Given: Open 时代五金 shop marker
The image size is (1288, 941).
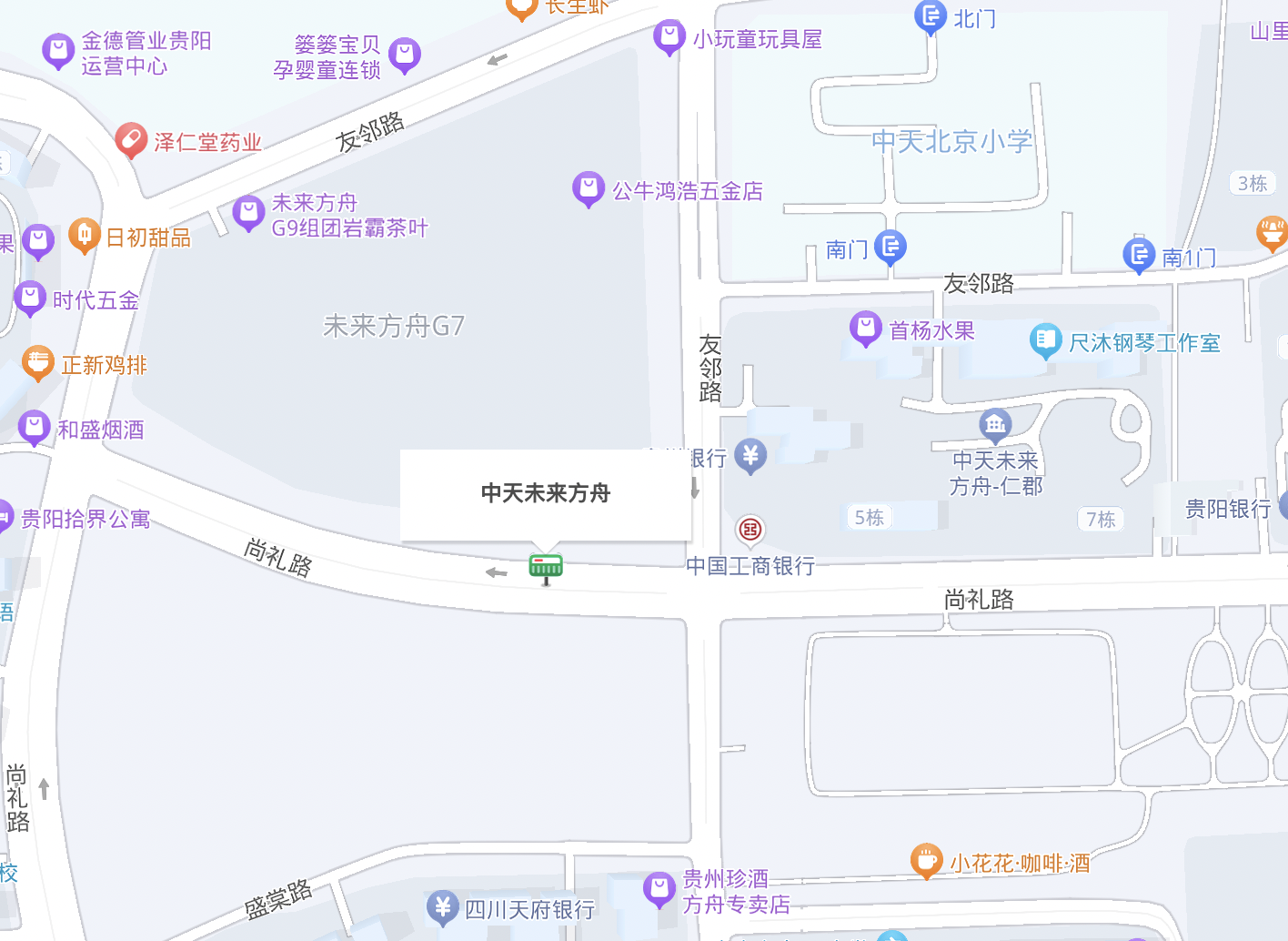Looking at the screenshot, I should tap(30, 298).
